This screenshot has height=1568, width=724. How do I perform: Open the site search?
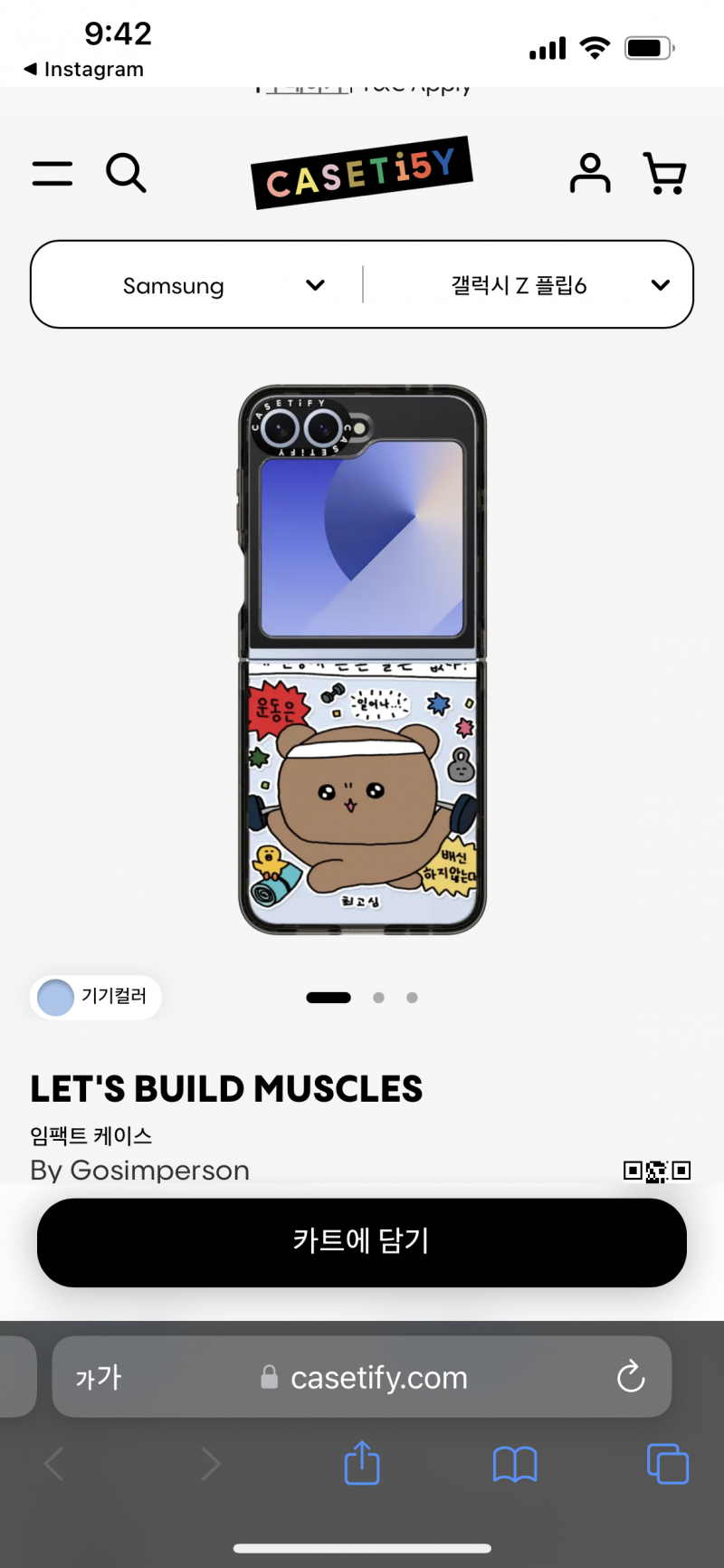click(x=126, y=173)
